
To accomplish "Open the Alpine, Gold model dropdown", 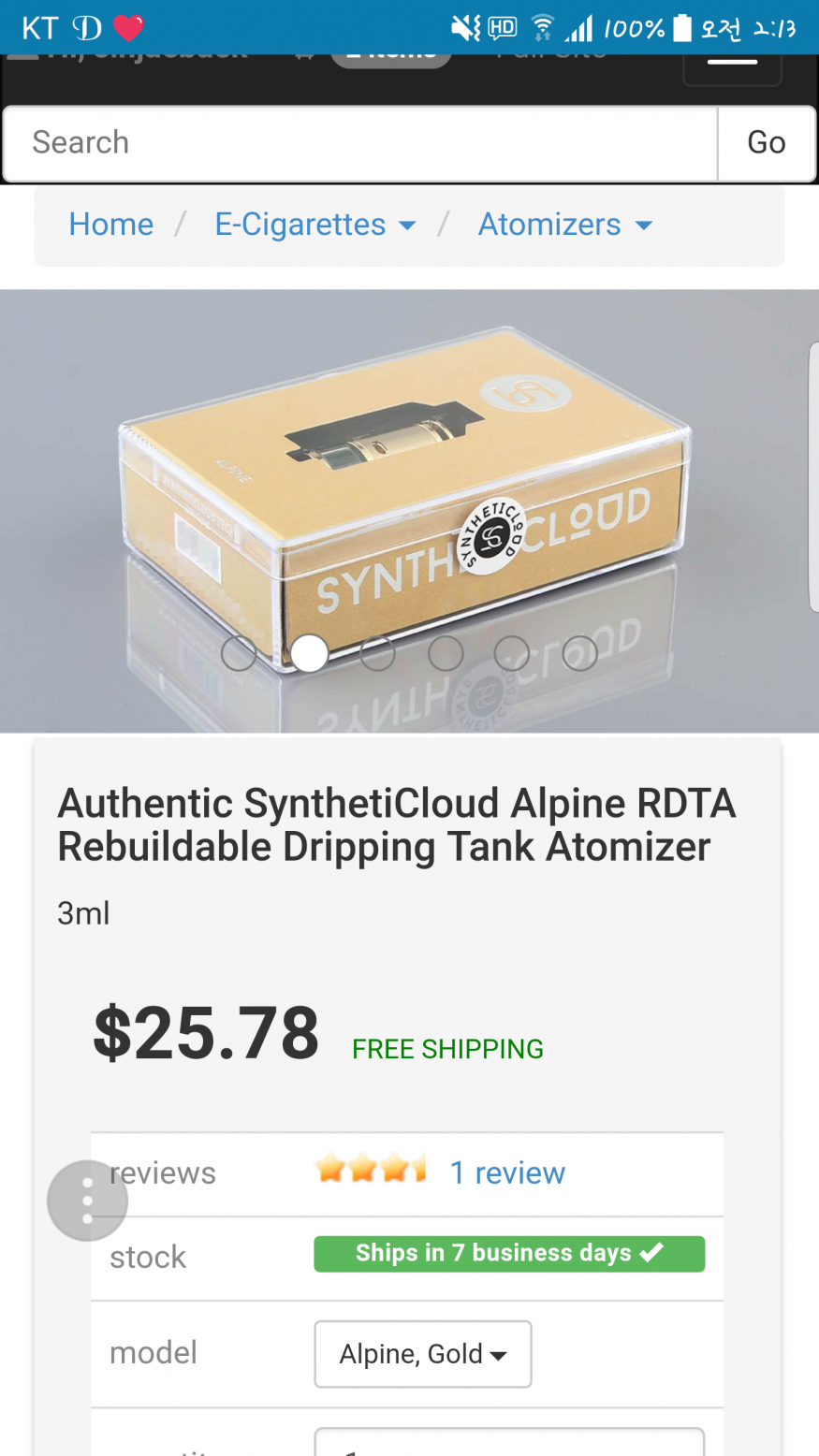I will tap(422, 1354).
